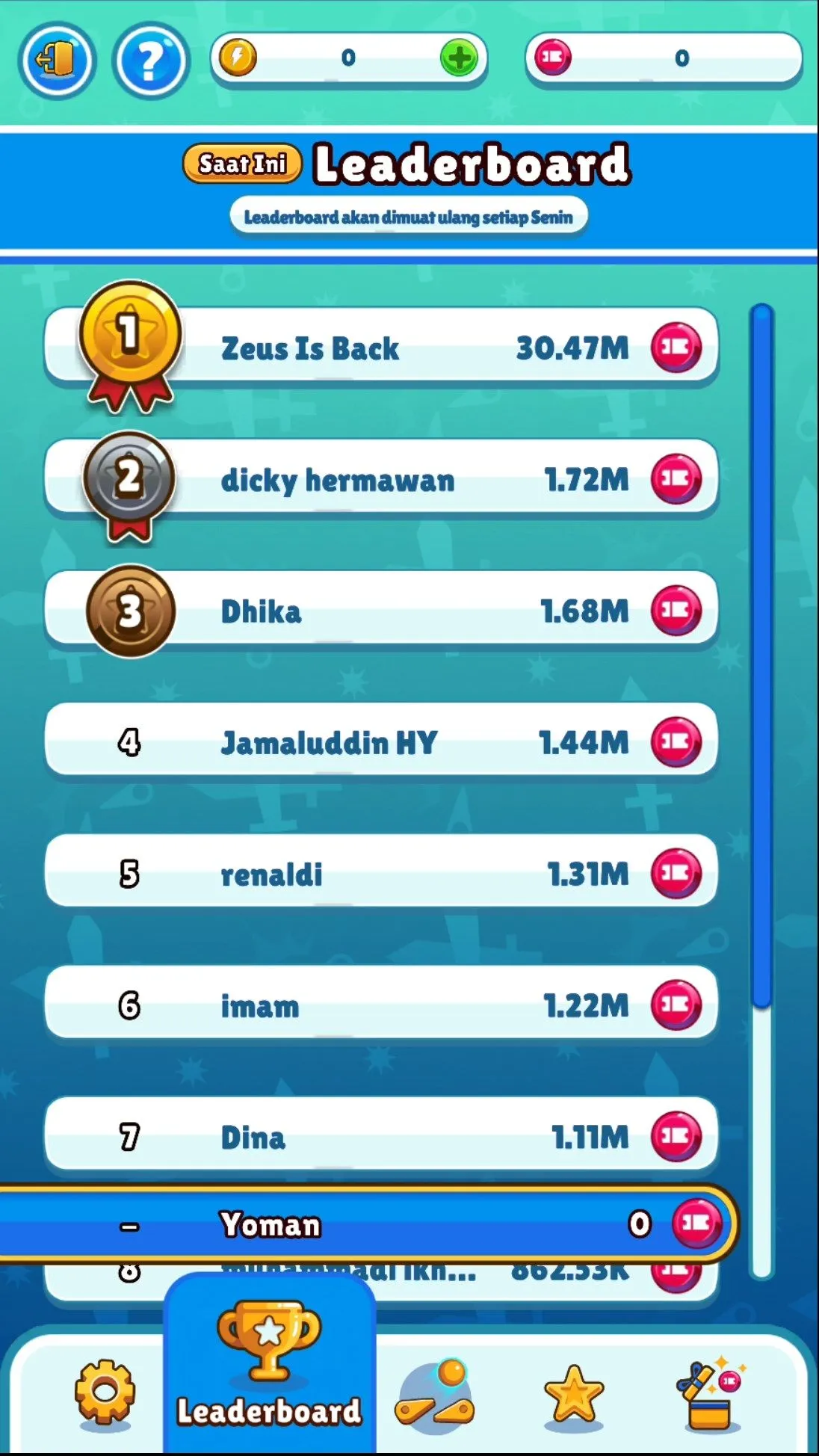Tap the ticket balance bar

click(x=664, y=58)
